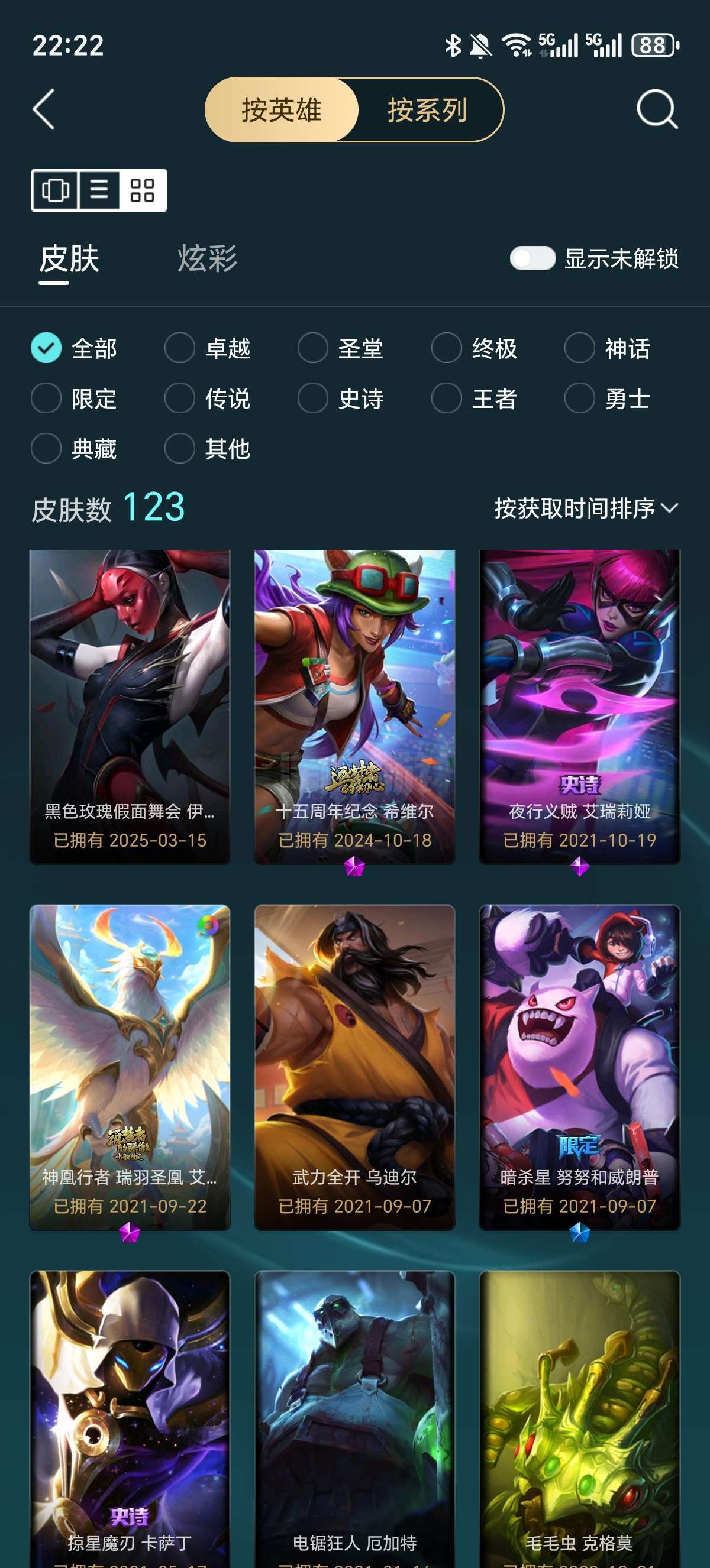Filter skins by 神话
The width and height of the screenshot is (710, 1568).
click(x=608, y=349)
